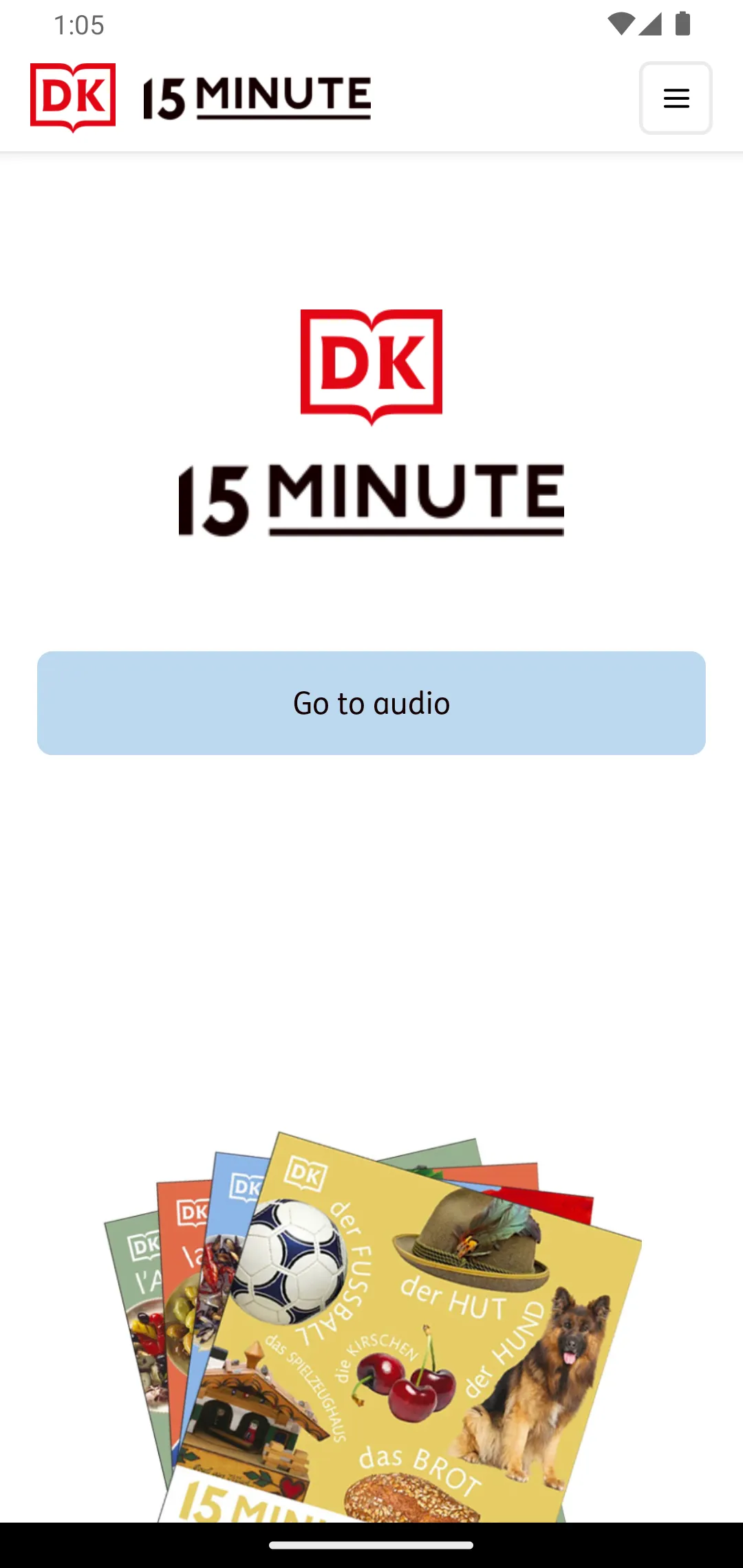Tap the DK 15 Minute header logo
The width and height of the screenshot is (743, 1568).
[200, 97]
